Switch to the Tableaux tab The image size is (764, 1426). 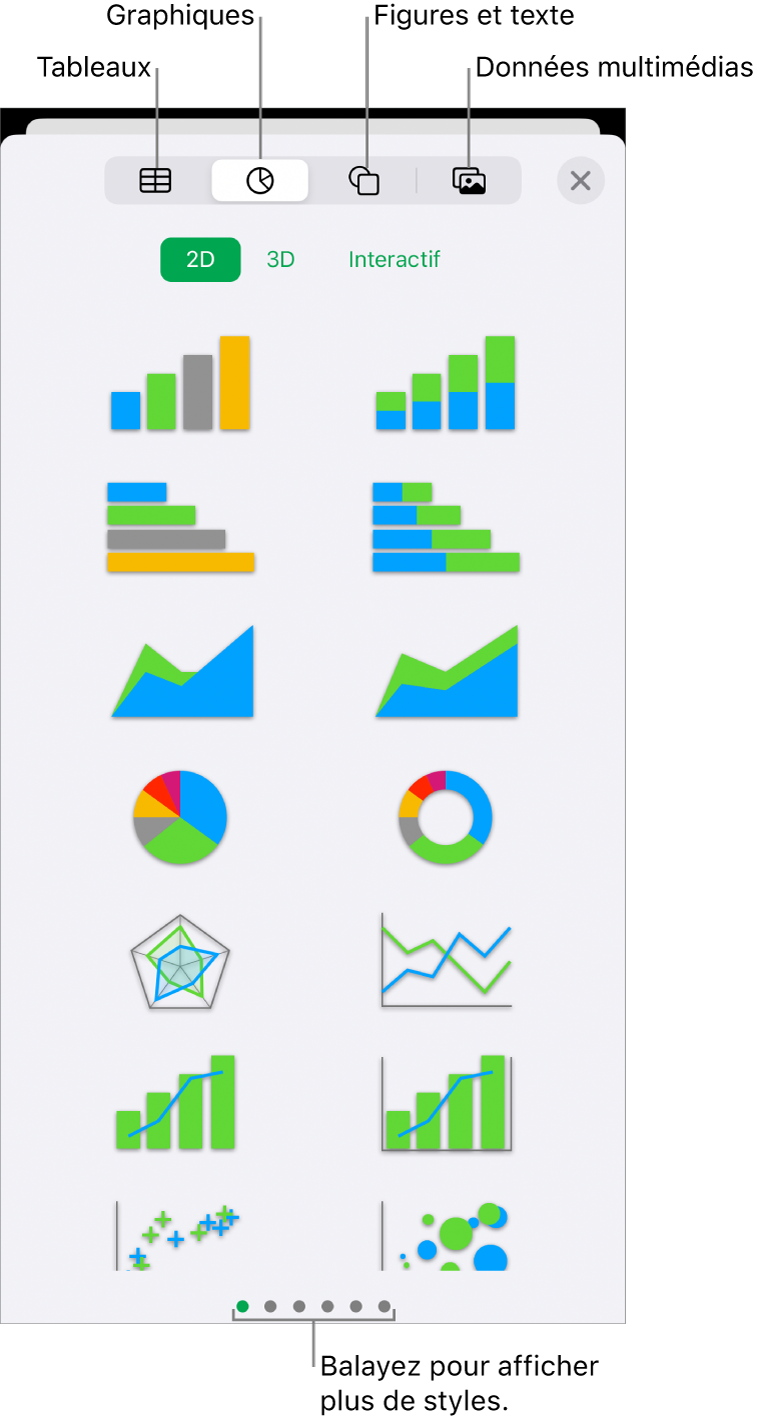click(x=156, y=181)
